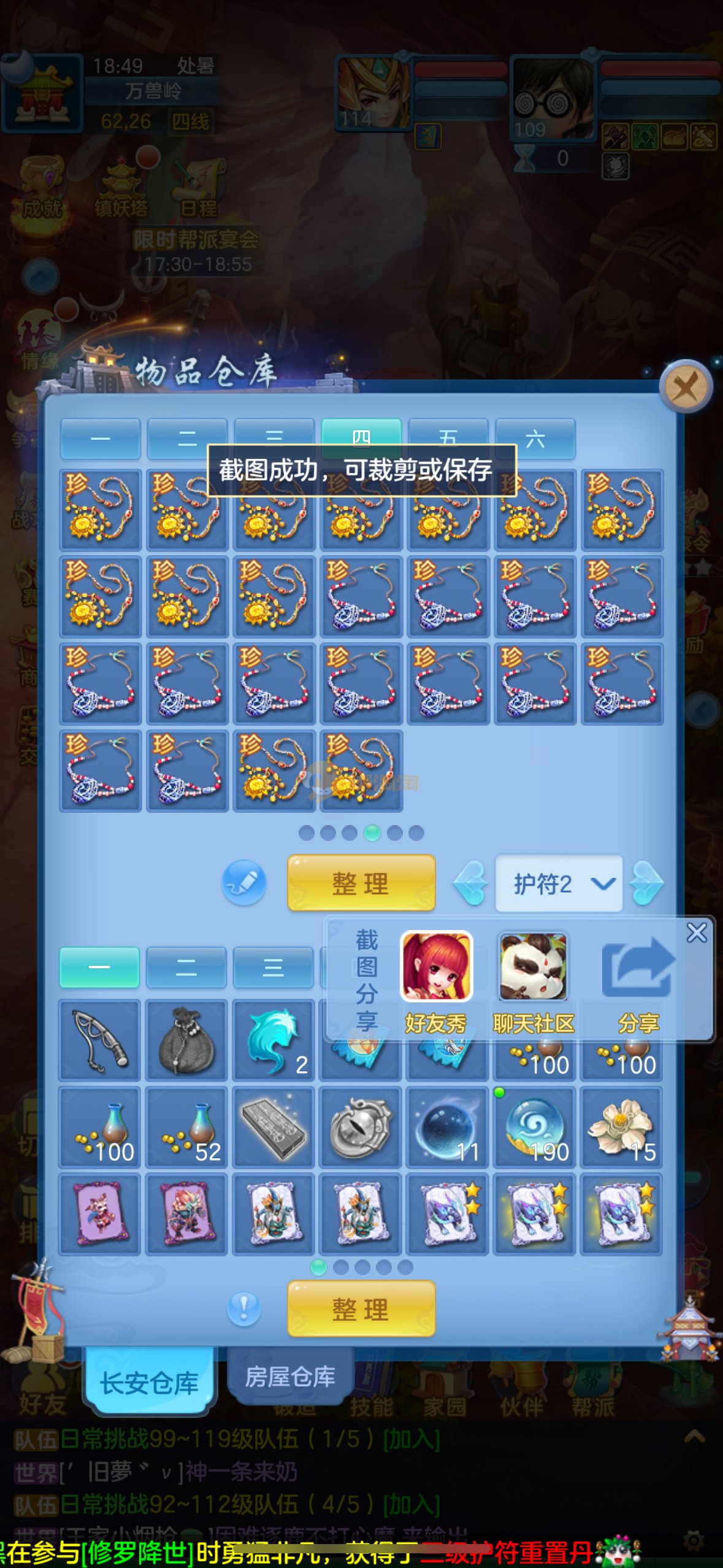Viewport: 723px width, 1568px height.
Task: Go to previous warehouse with left arrow
Action: coord(470,883)
